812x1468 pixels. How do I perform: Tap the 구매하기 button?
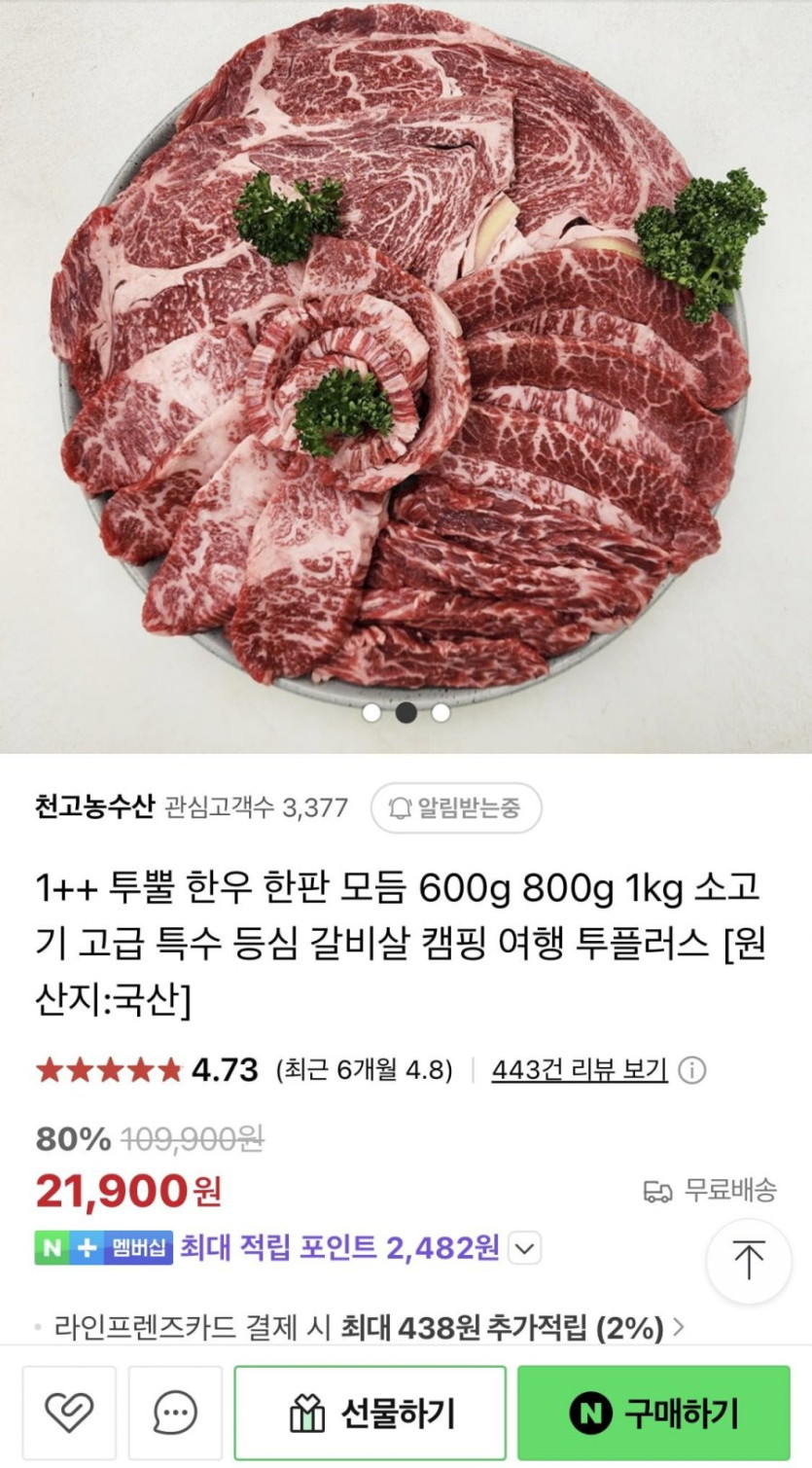[653, 1413]
